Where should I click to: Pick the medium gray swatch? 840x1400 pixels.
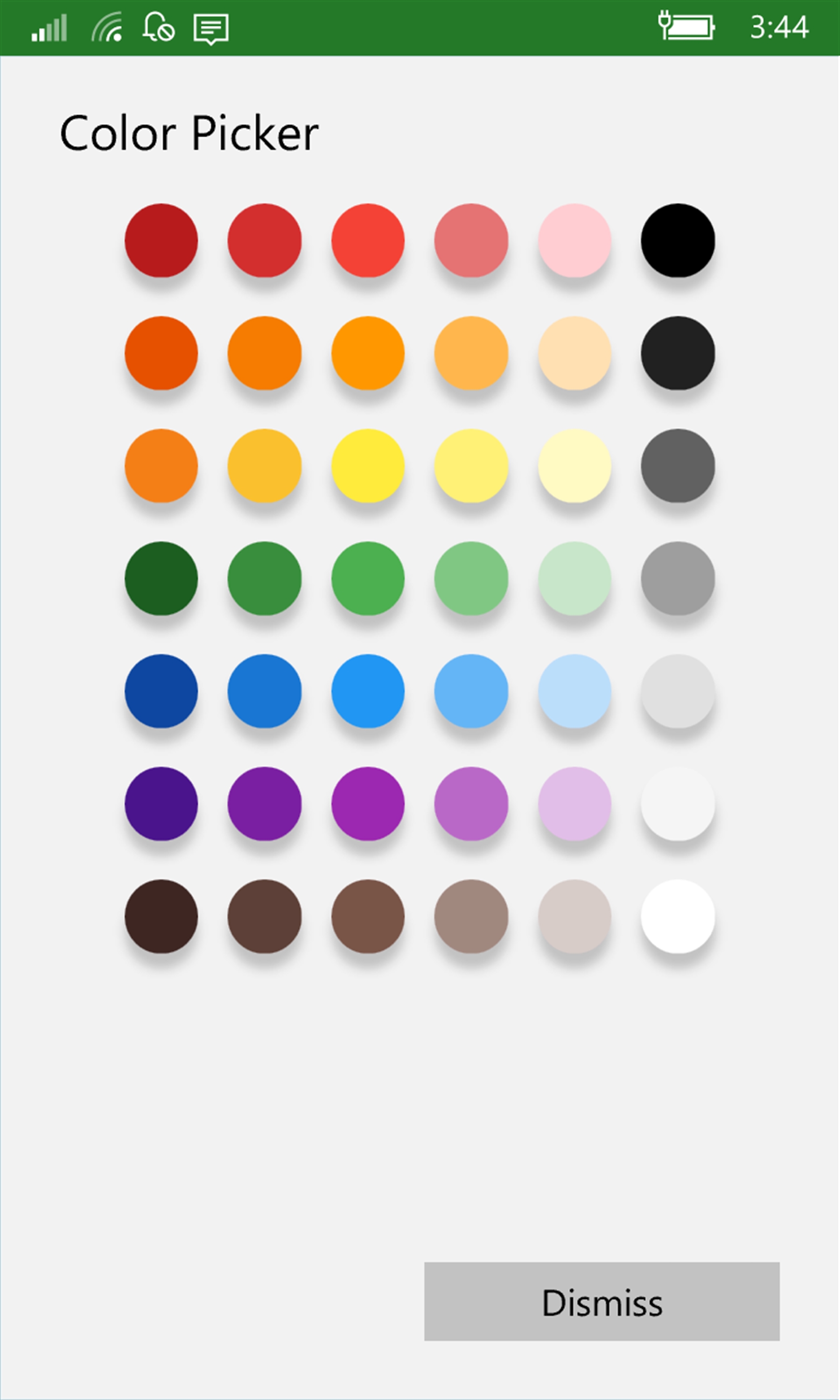coord(678,578)
